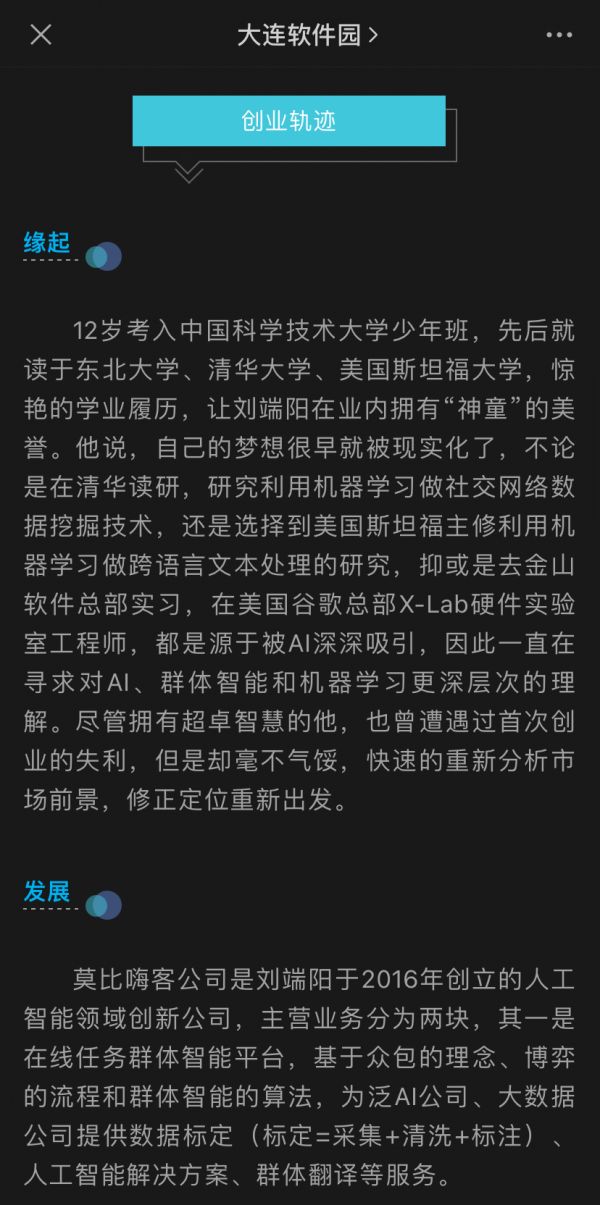Open the 大连软件园 account title link

click(x=306, y=35)
